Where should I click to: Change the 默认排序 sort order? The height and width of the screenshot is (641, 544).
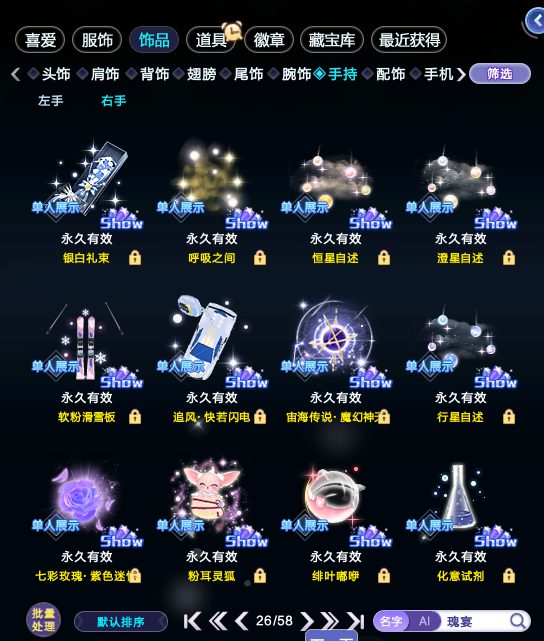(121, 622)
